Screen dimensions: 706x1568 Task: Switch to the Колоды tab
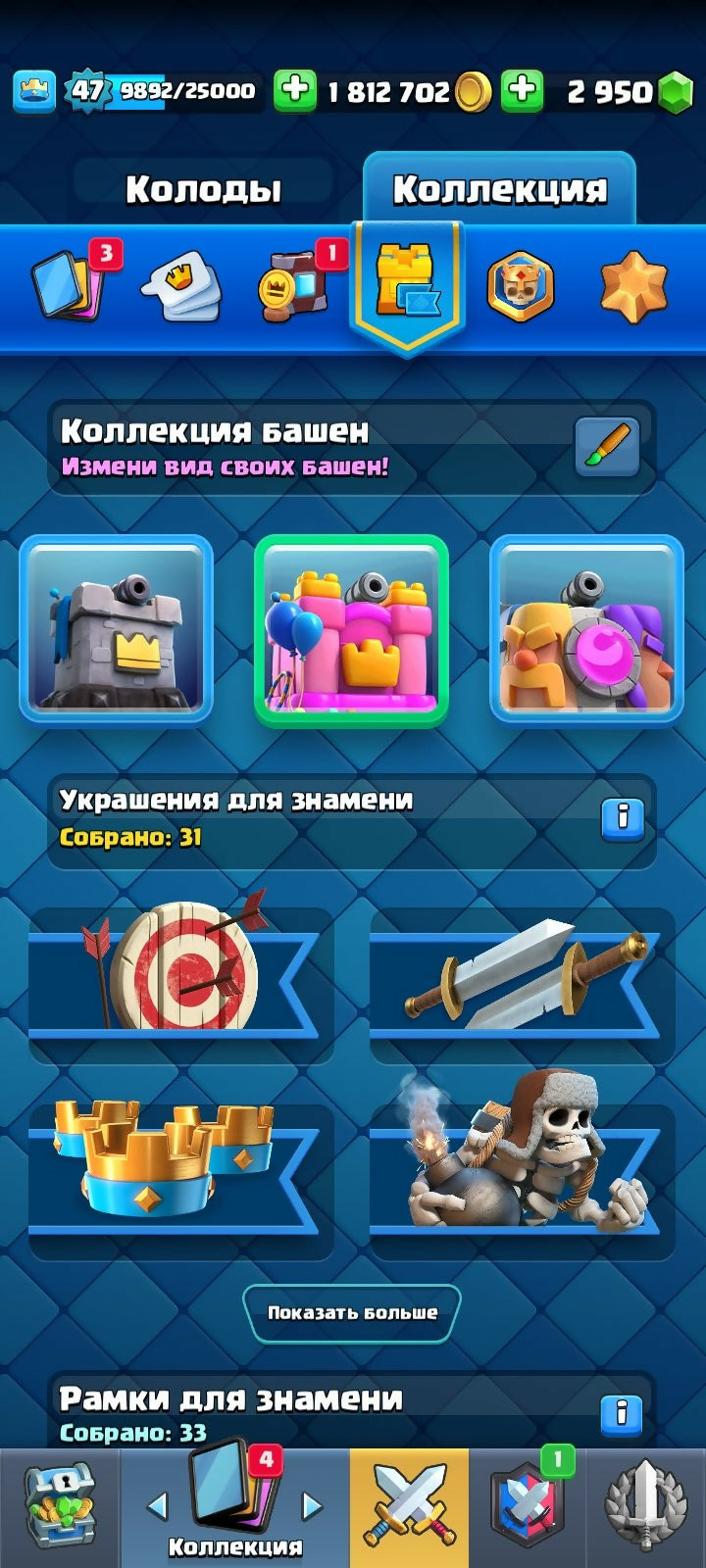click(203, 188)
